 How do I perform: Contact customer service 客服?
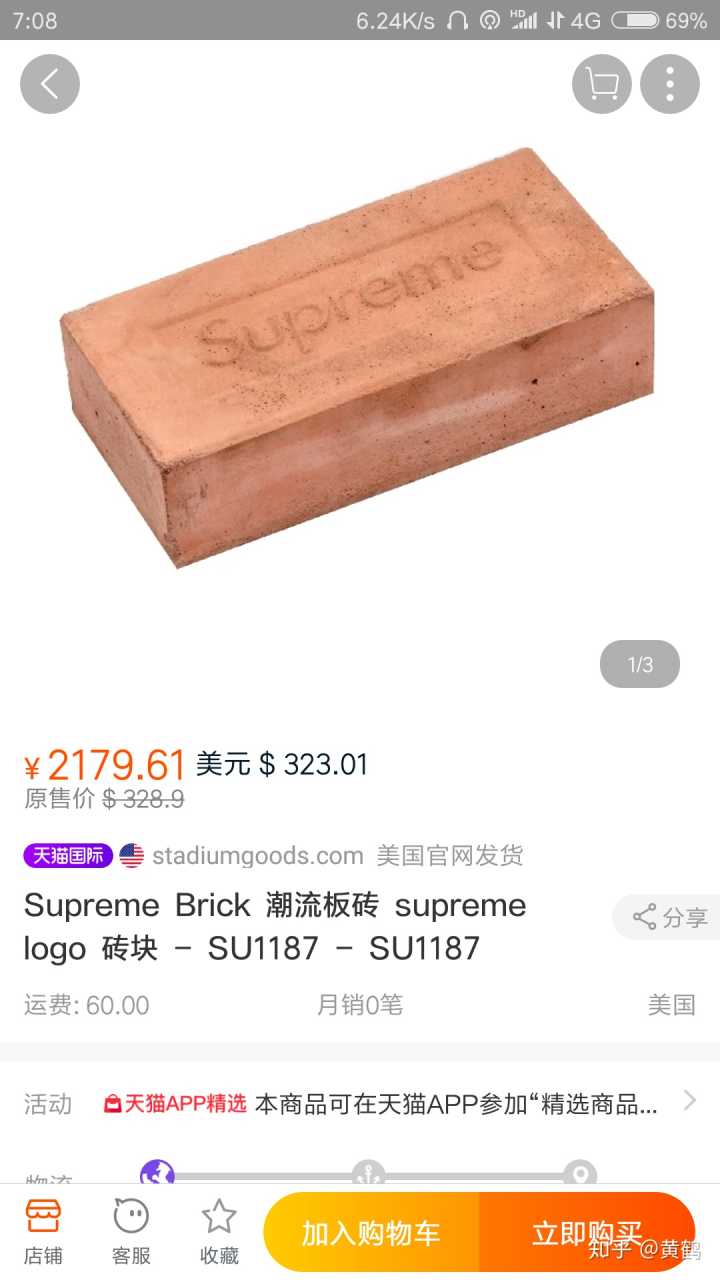[131, 1232]
